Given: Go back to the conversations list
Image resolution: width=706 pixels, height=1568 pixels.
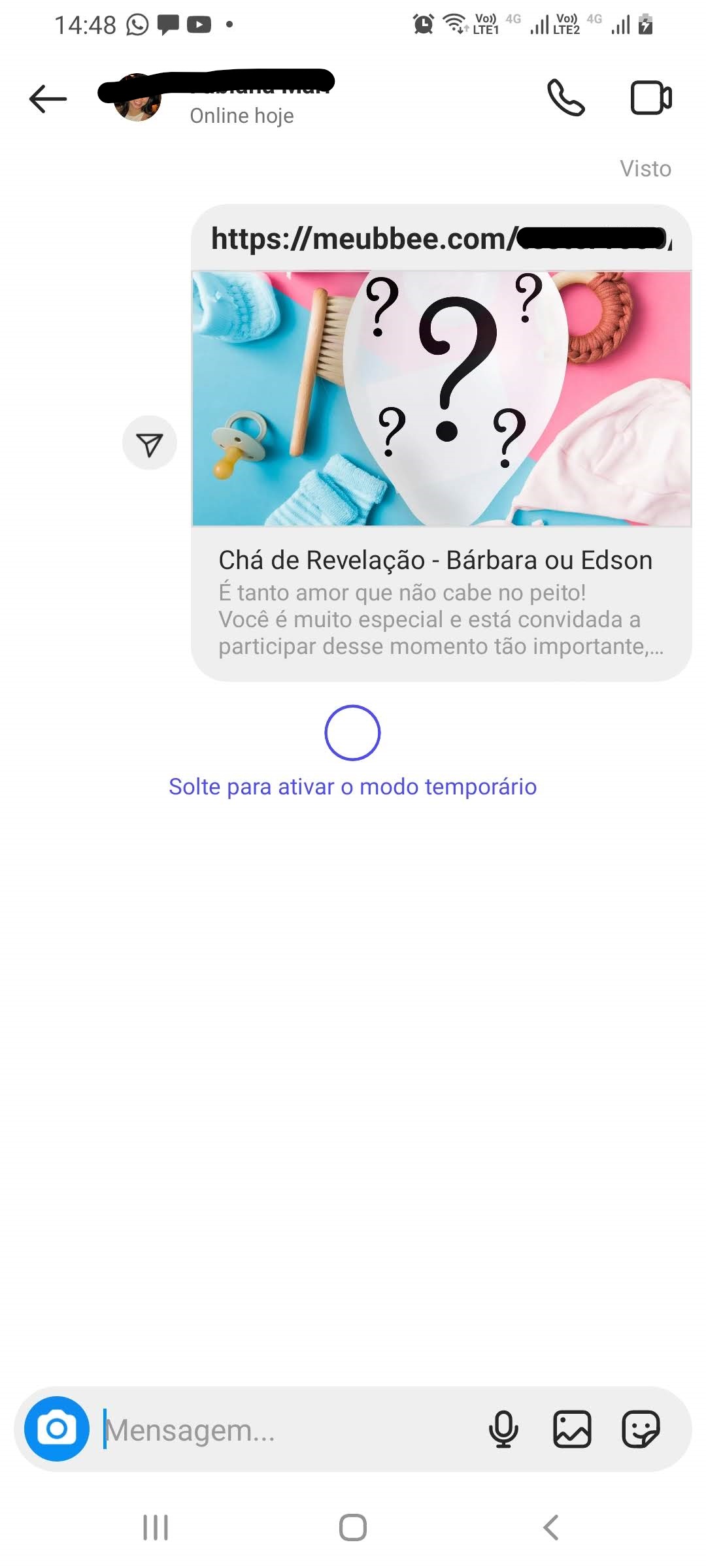Looking at the screenshot, I should (48, 99).
